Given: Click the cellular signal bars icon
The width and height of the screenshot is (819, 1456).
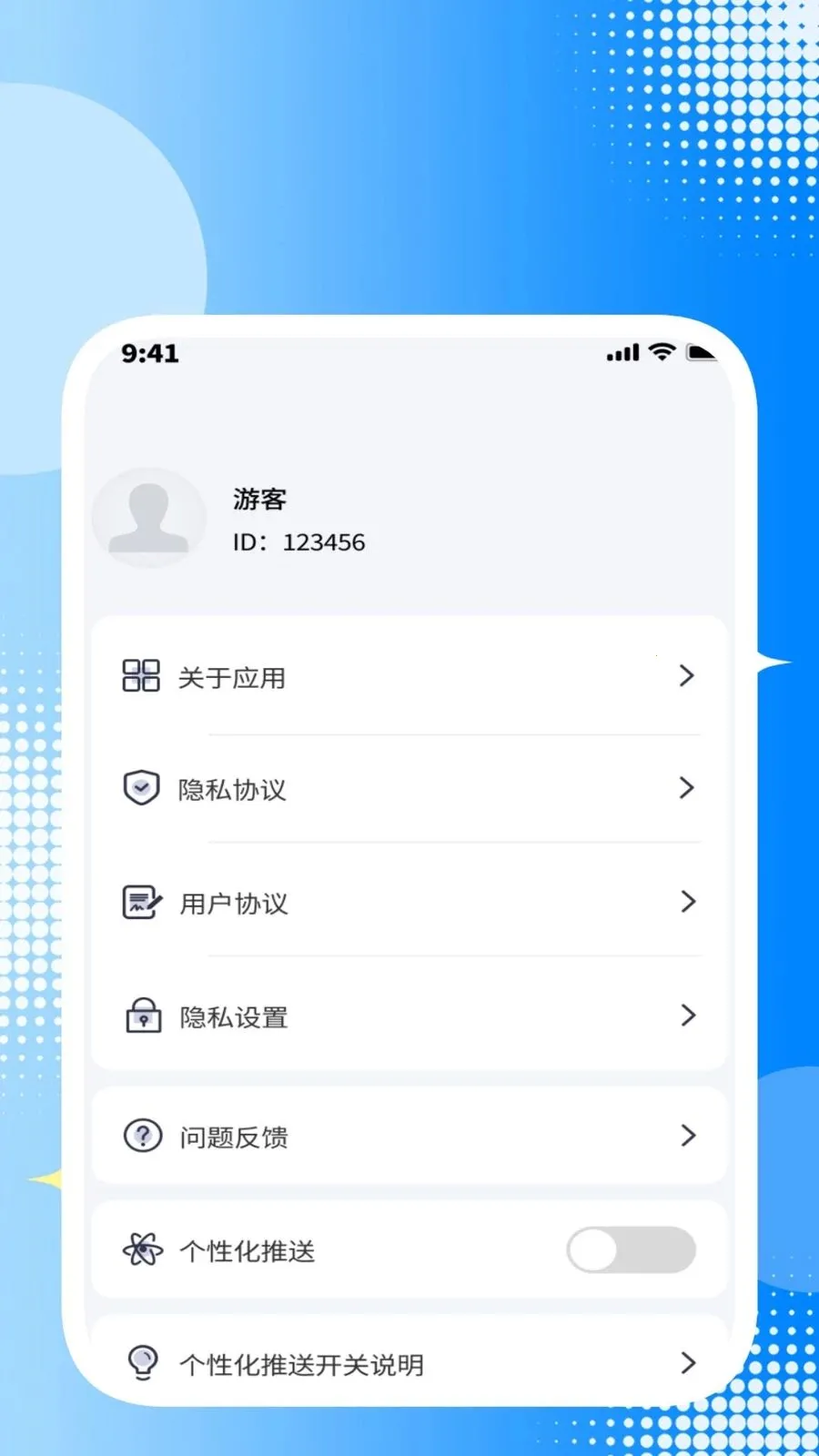Looking at the screenshot, I should click(622, 352).
